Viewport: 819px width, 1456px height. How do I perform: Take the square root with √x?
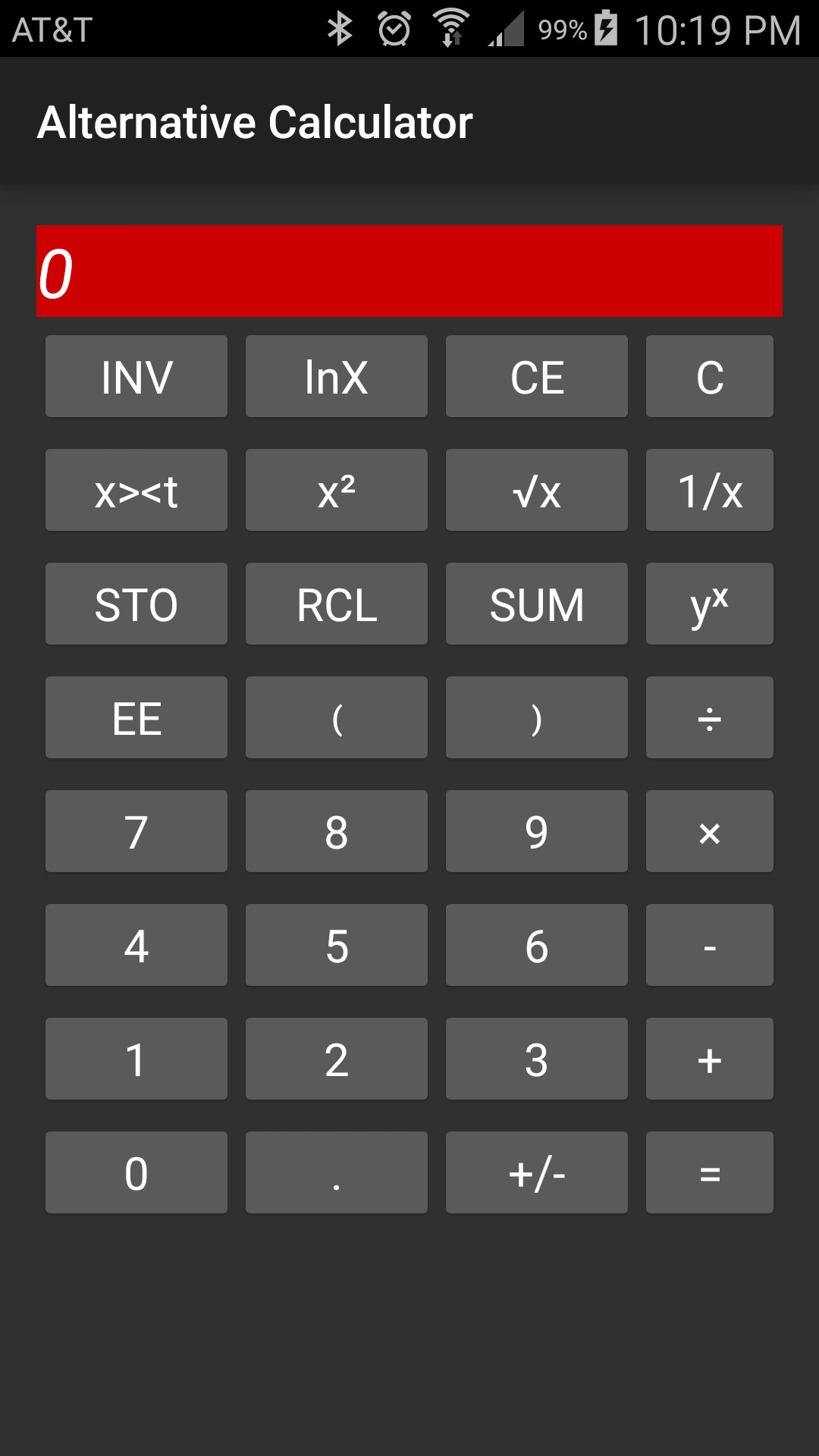[x=537, y=490]
